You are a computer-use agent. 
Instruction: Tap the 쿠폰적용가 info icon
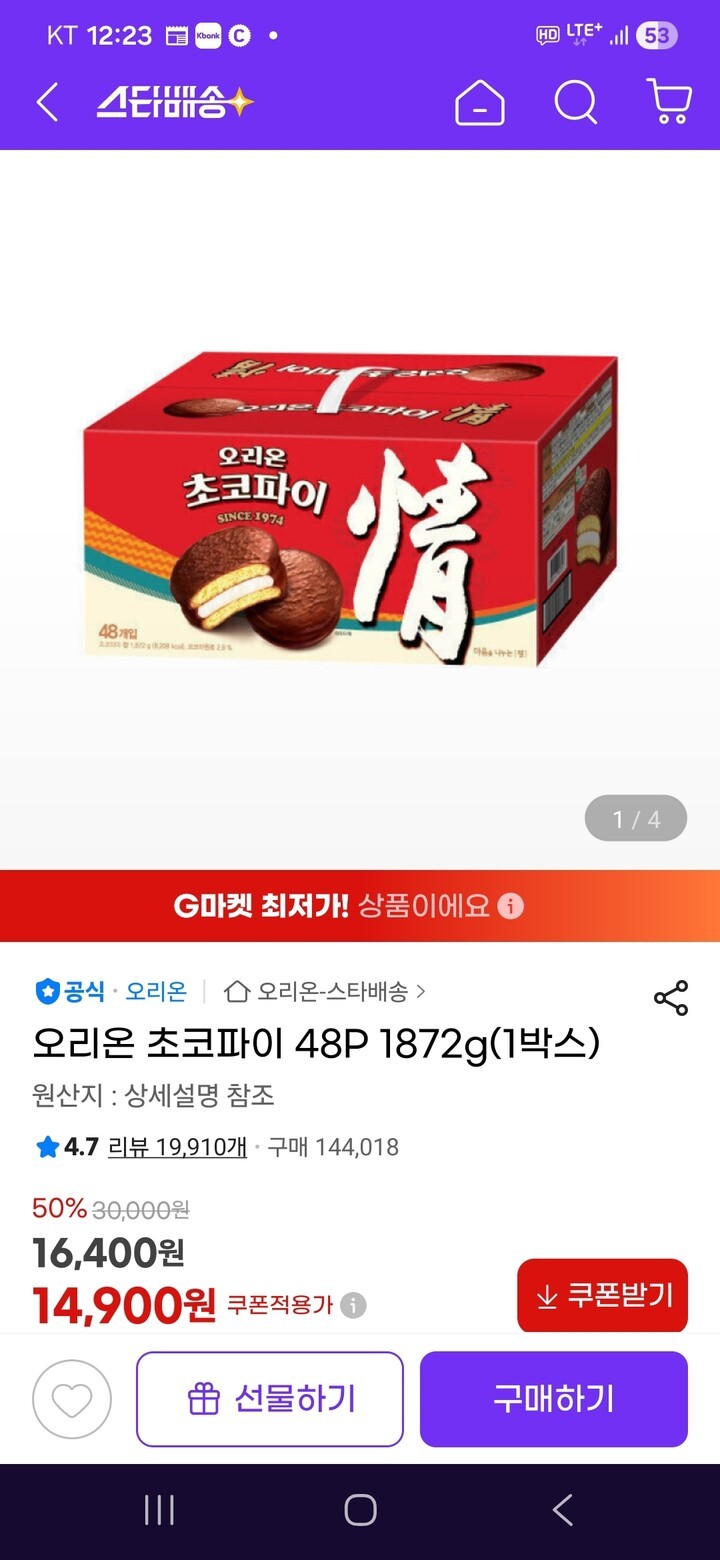pos(353,1305)
